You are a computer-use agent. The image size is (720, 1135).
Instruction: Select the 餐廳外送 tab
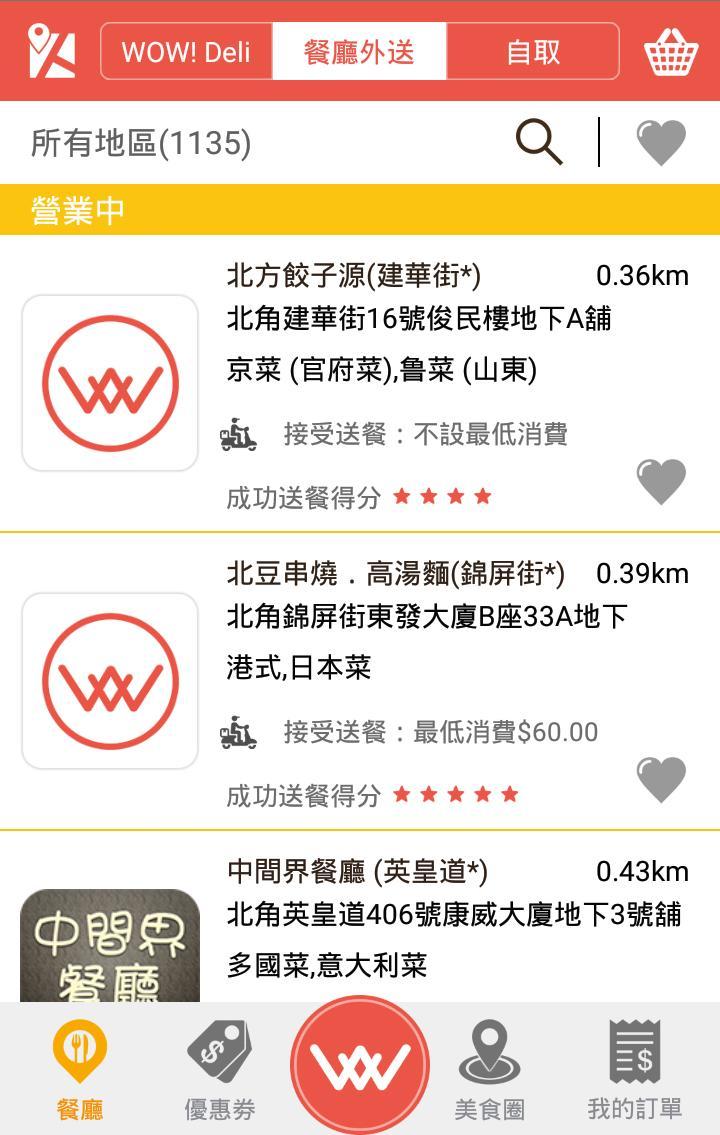[x=359, y=51]
